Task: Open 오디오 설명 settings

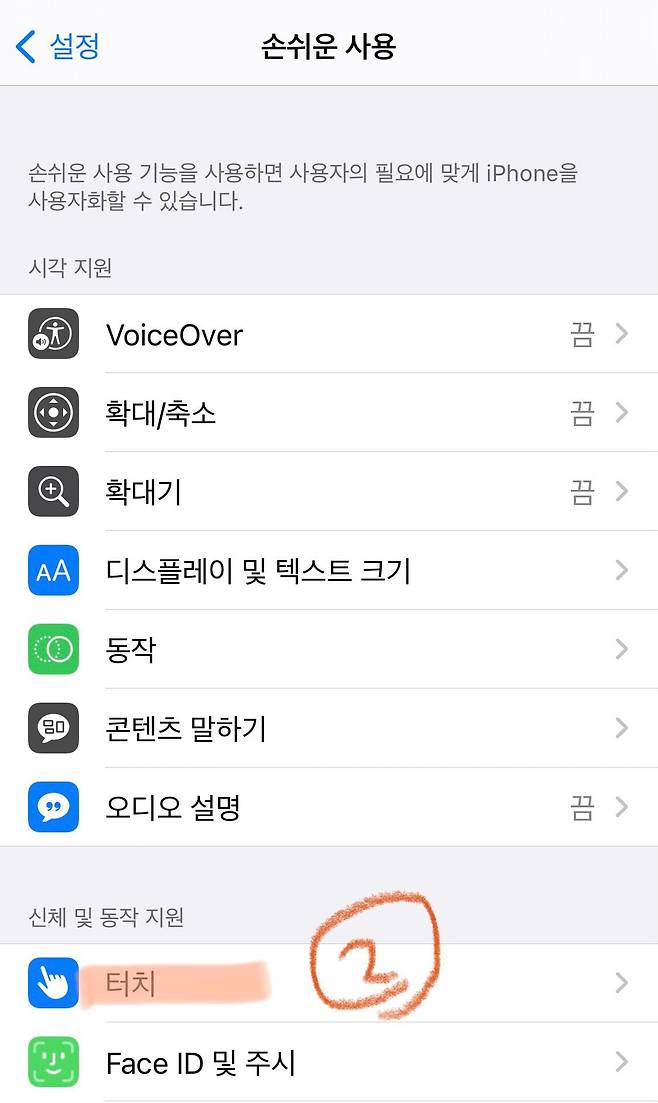Action: (x=328, y=807)
